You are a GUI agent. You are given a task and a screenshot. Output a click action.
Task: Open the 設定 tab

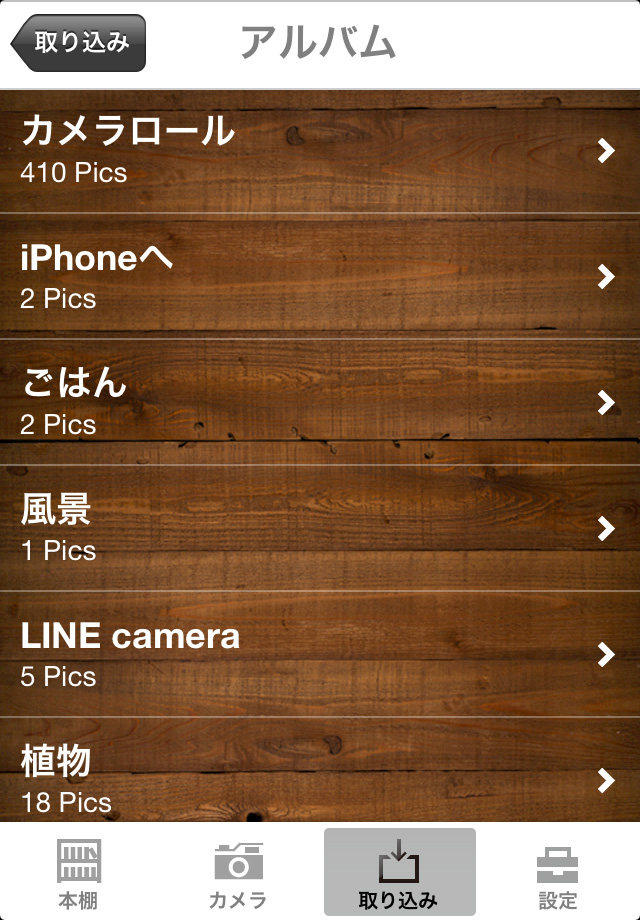558,873
